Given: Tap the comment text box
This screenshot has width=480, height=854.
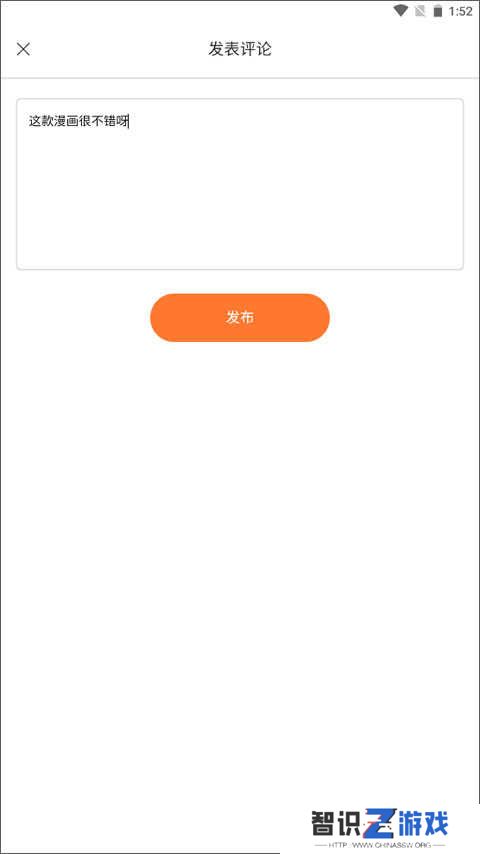Looking at the screenshot, I should click(x=240, y=184).
